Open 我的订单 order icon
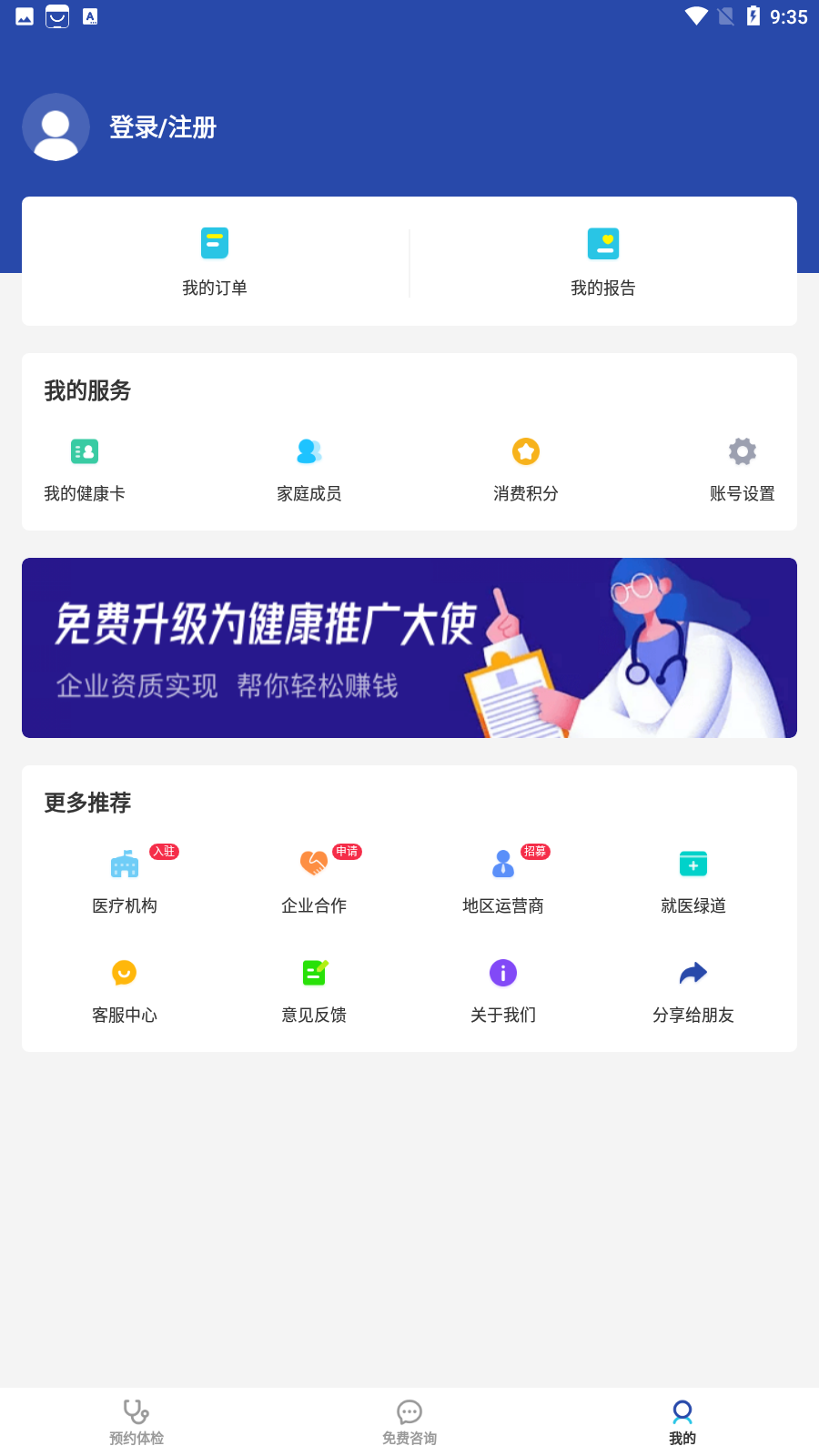 pos(214,243)
